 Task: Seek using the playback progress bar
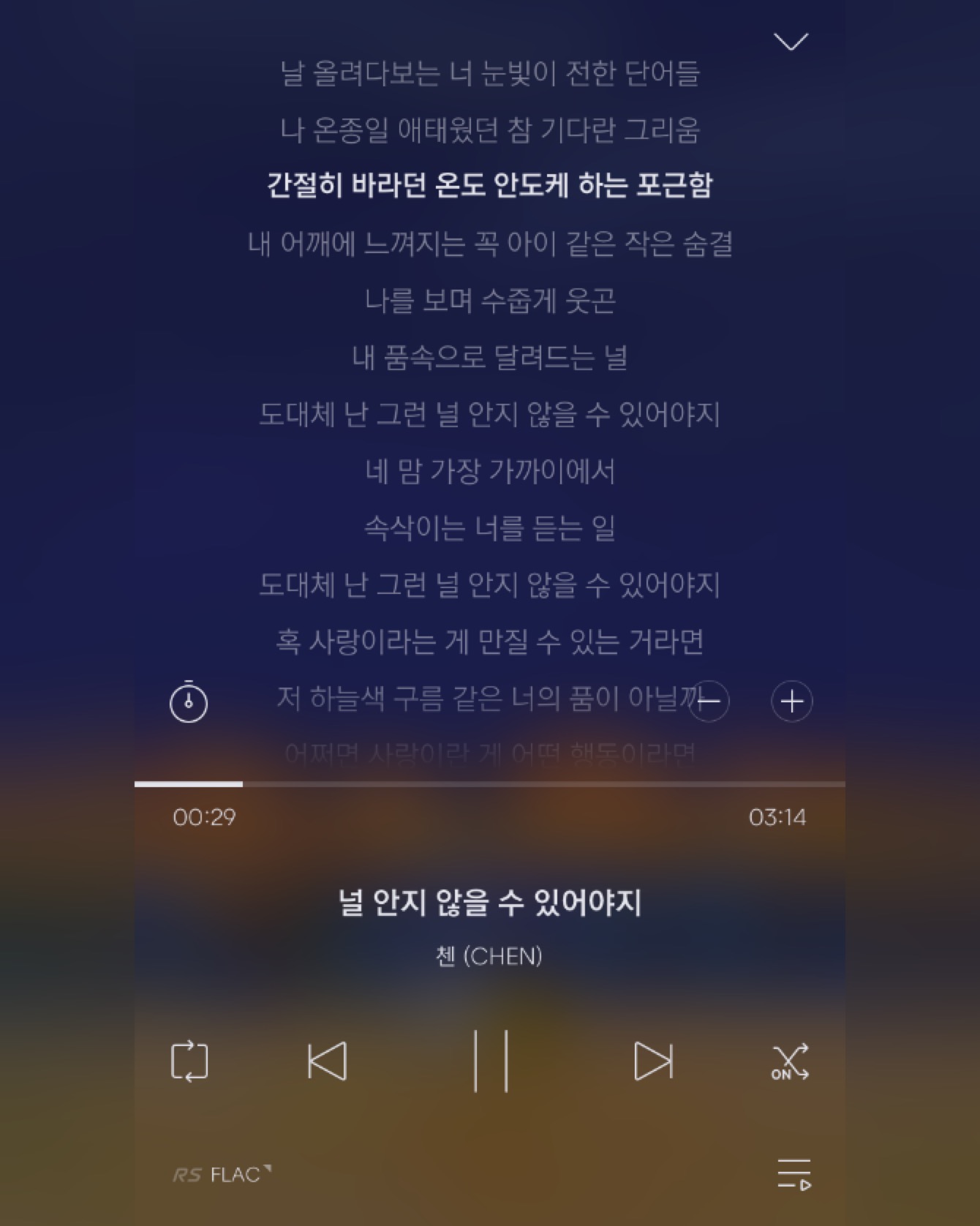(x=490, y=783)
